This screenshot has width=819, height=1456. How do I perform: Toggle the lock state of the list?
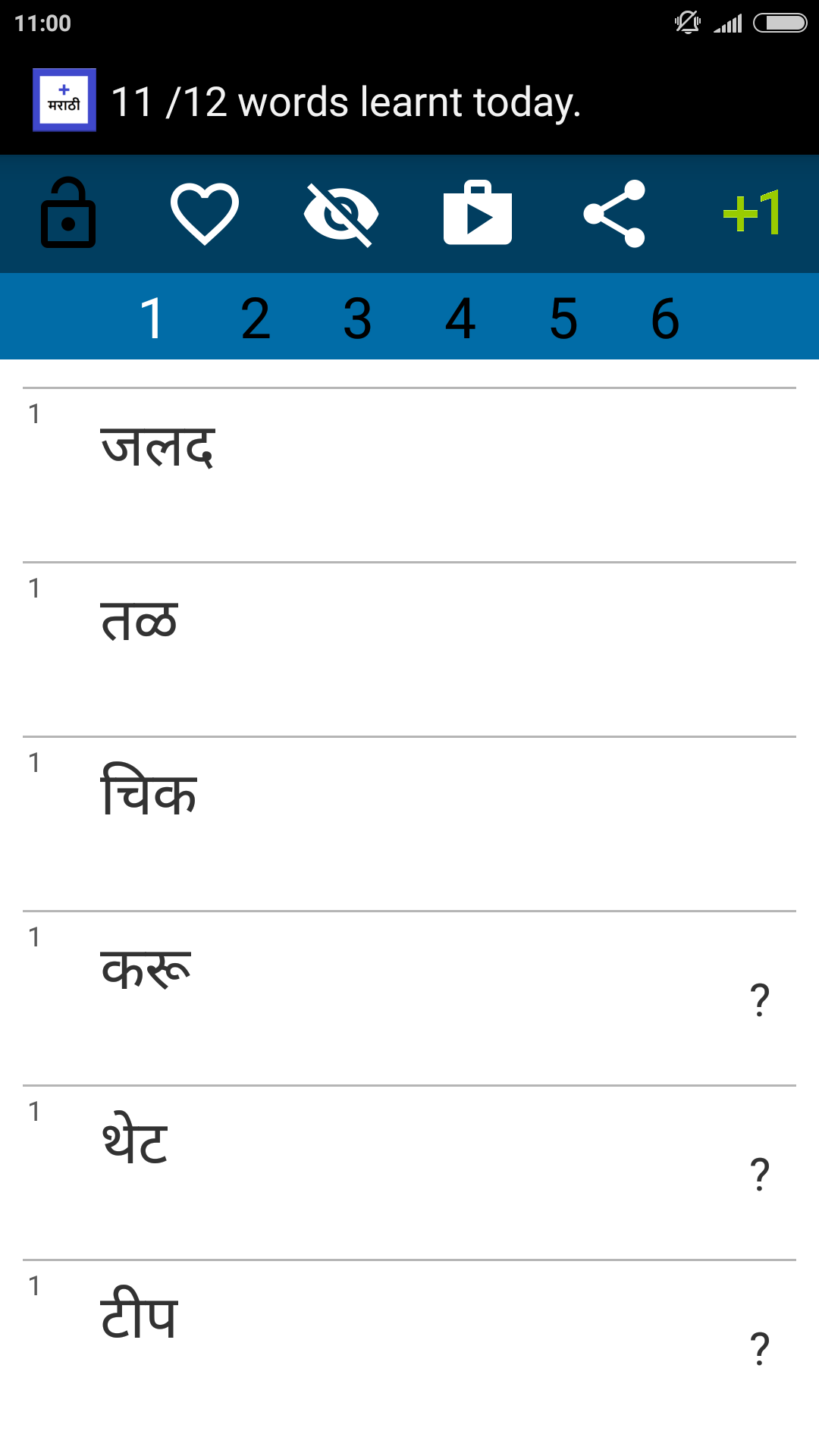coord(67,214)
